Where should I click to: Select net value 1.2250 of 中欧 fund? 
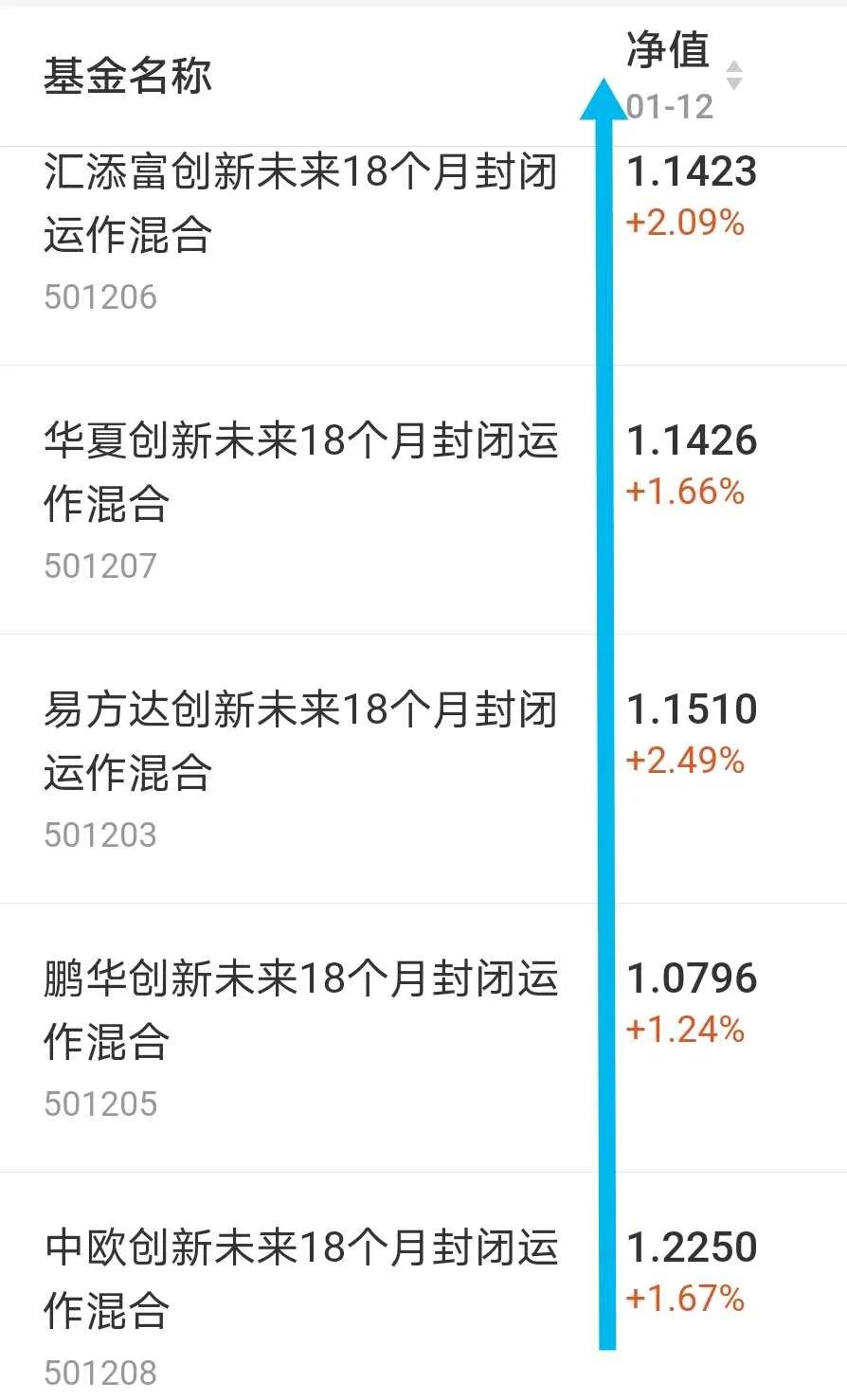click(x=694, y=1248)
